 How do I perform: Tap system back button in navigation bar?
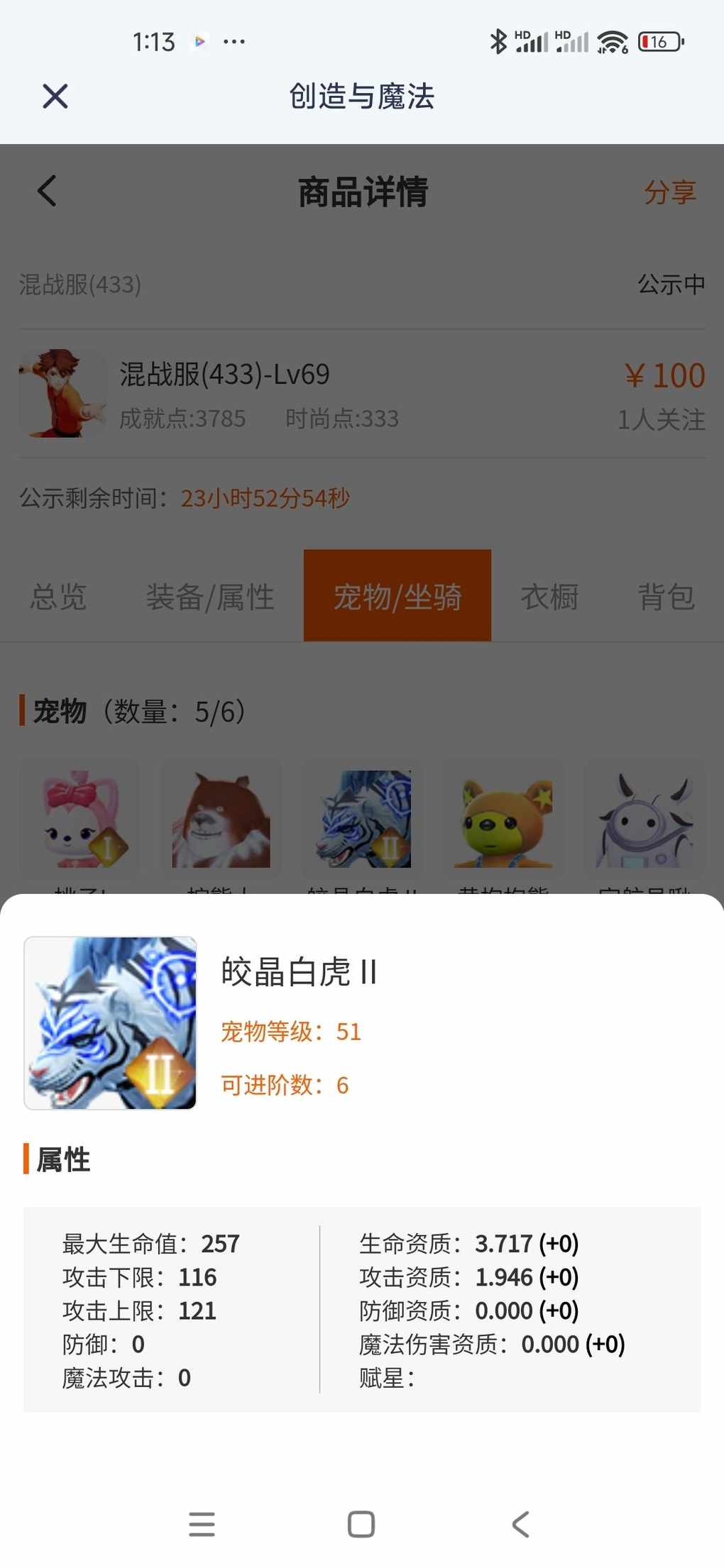tap(520, 1524)
